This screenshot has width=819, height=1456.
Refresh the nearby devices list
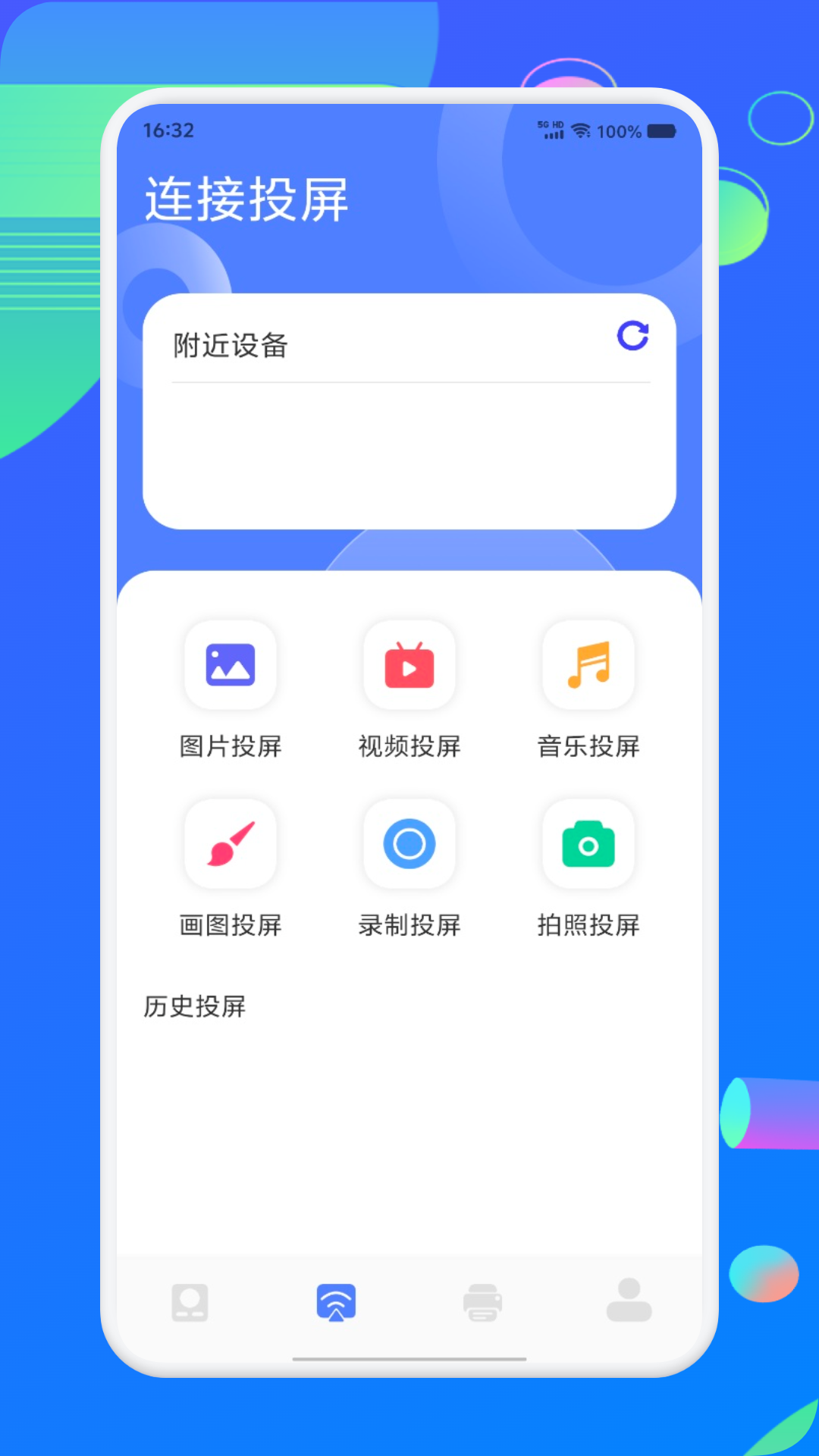pos(634,337)
